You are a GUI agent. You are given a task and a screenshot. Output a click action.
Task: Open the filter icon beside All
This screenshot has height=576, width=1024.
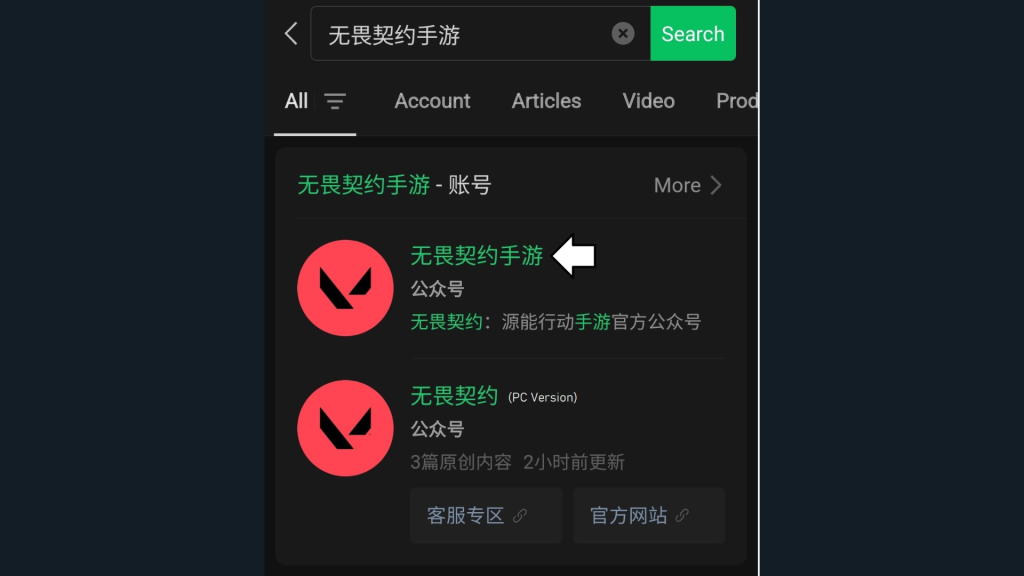(x=335, y=101)
